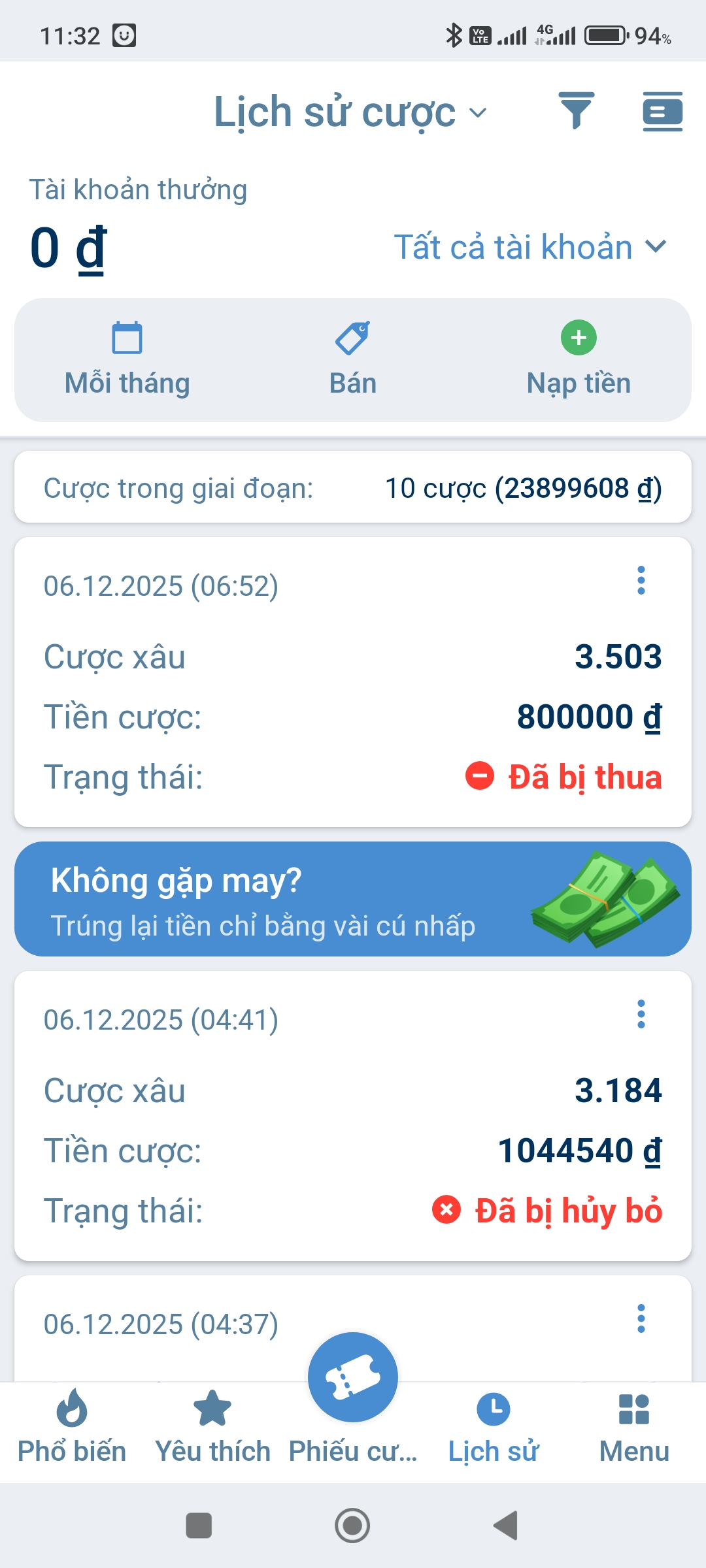Expand the Lịch sử cược title dropdown
Image resolution: width=706 pixels, height=1568 pixels.
[351, 112]
